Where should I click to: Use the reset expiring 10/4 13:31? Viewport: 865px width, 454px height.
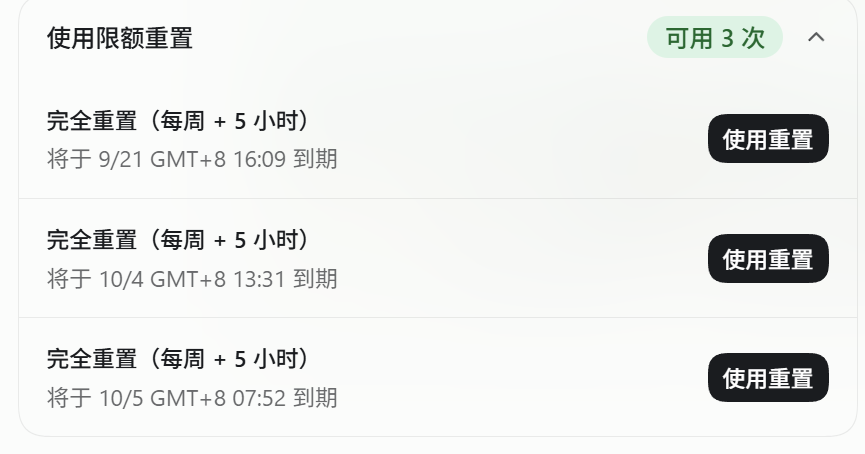point(768,258)
